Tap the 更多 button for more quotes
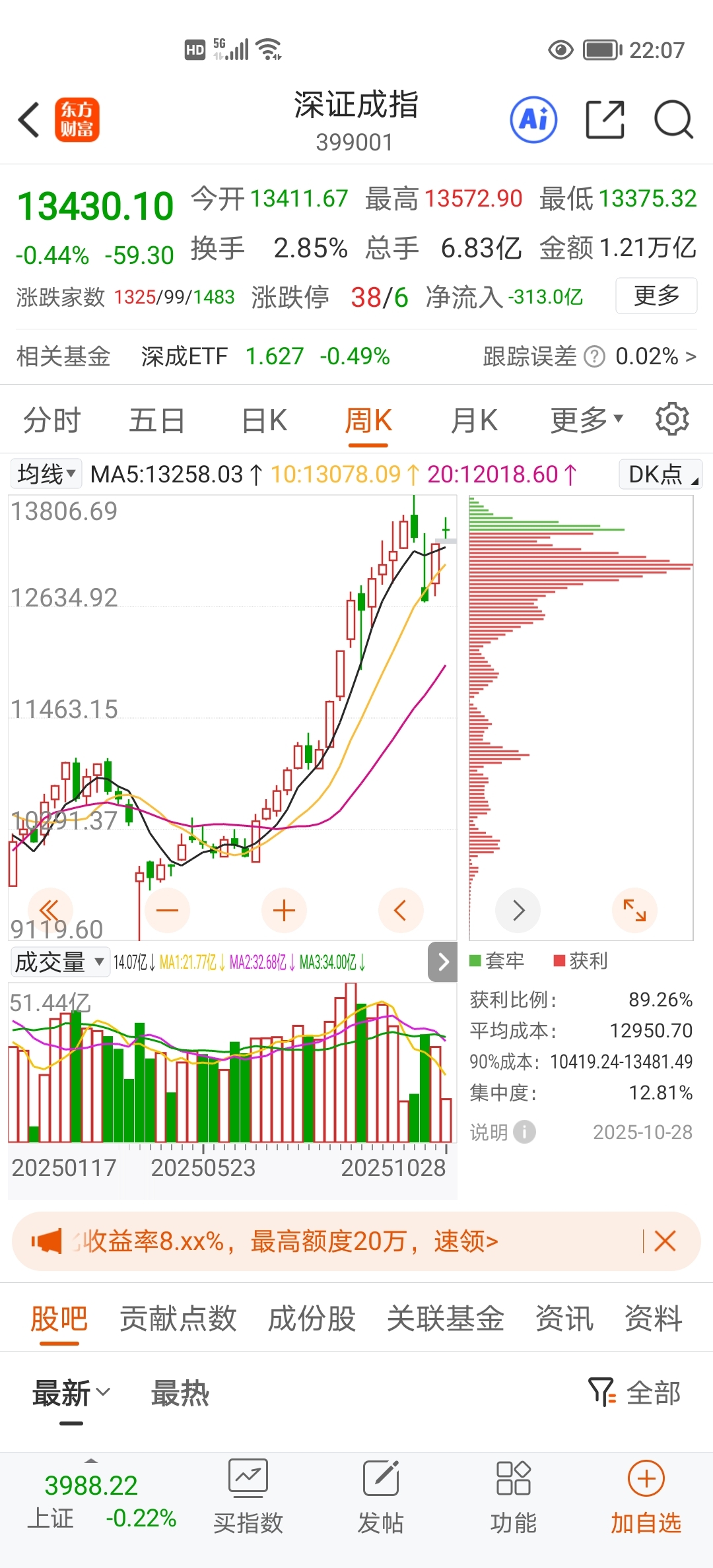713x1568 pixels. (656, 296)
